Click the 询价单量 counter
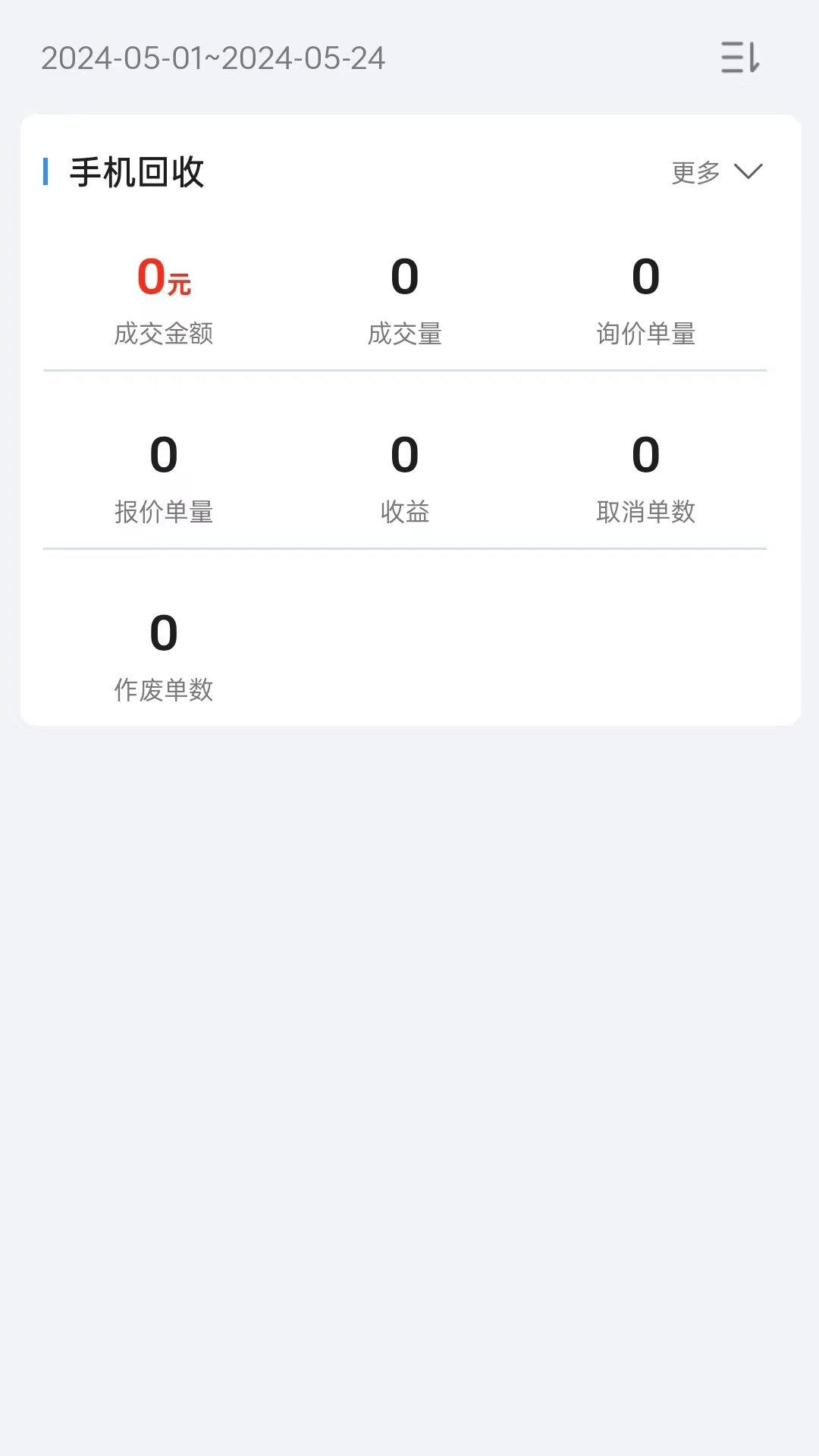The image size is (819, 1456). (x=645, y=275)
